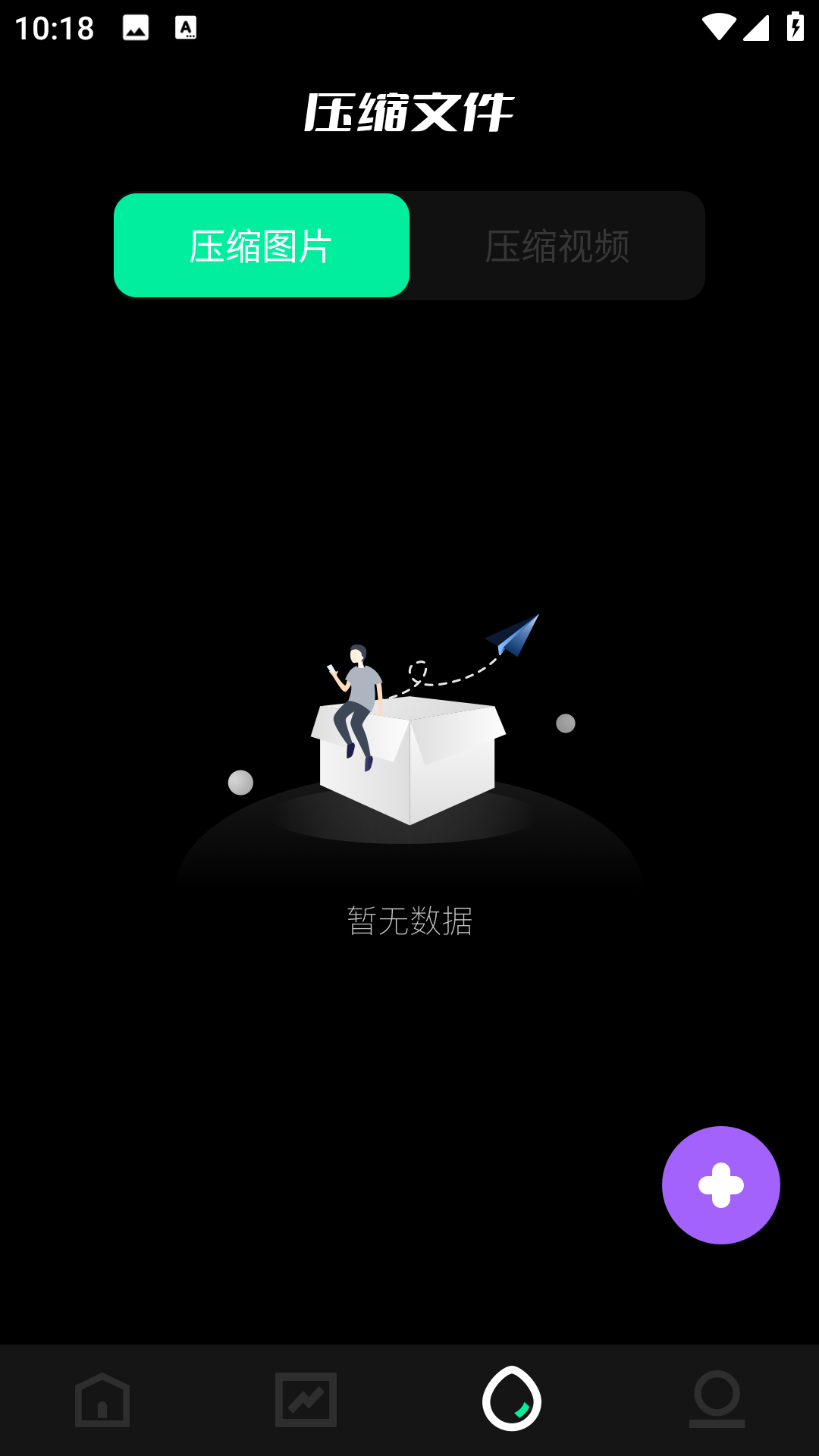Click the gray ball left of the box

click(240, 784)
